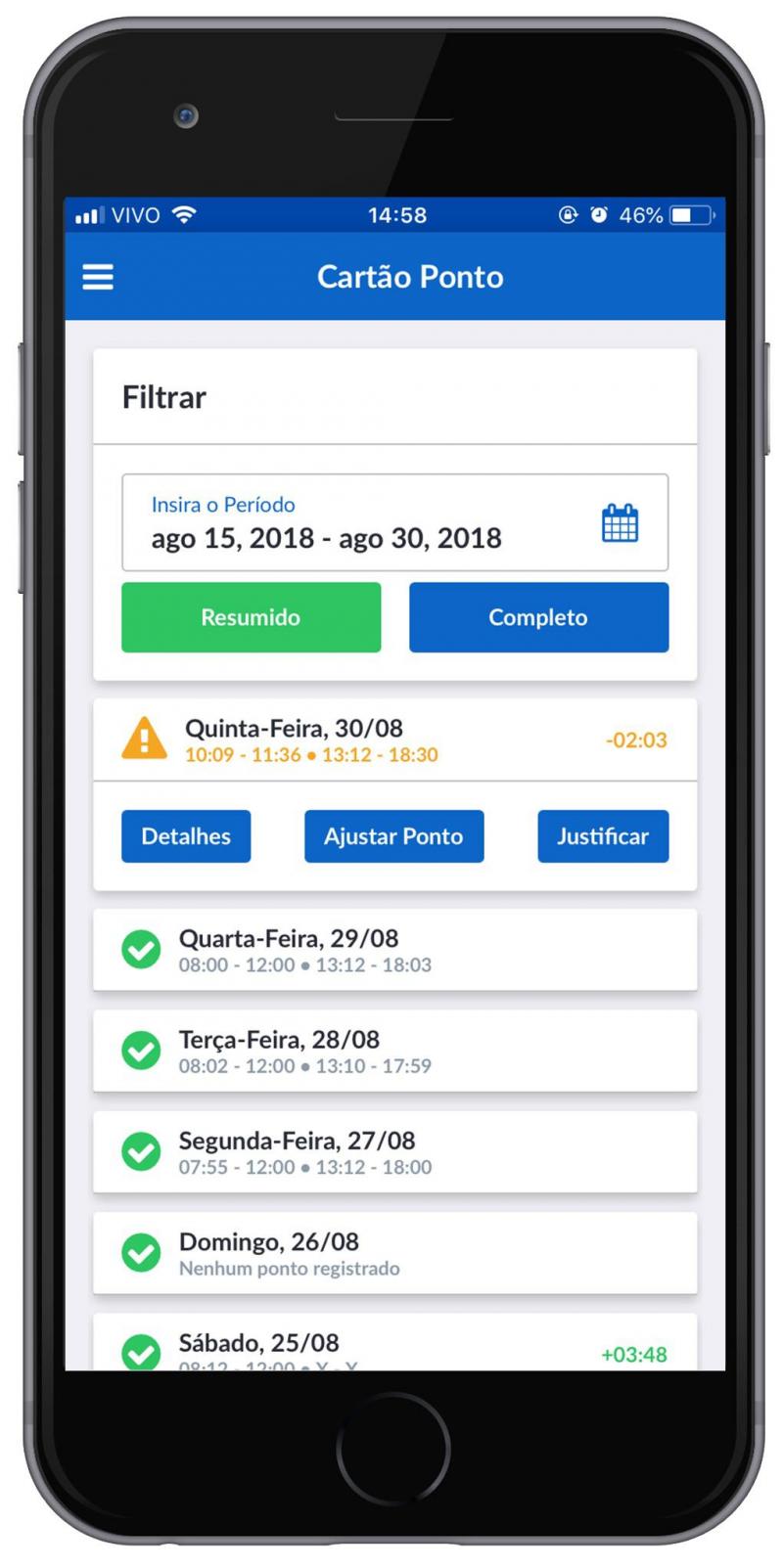Open Detalhes for Quinta-Feira 30/08

point(186,836)
